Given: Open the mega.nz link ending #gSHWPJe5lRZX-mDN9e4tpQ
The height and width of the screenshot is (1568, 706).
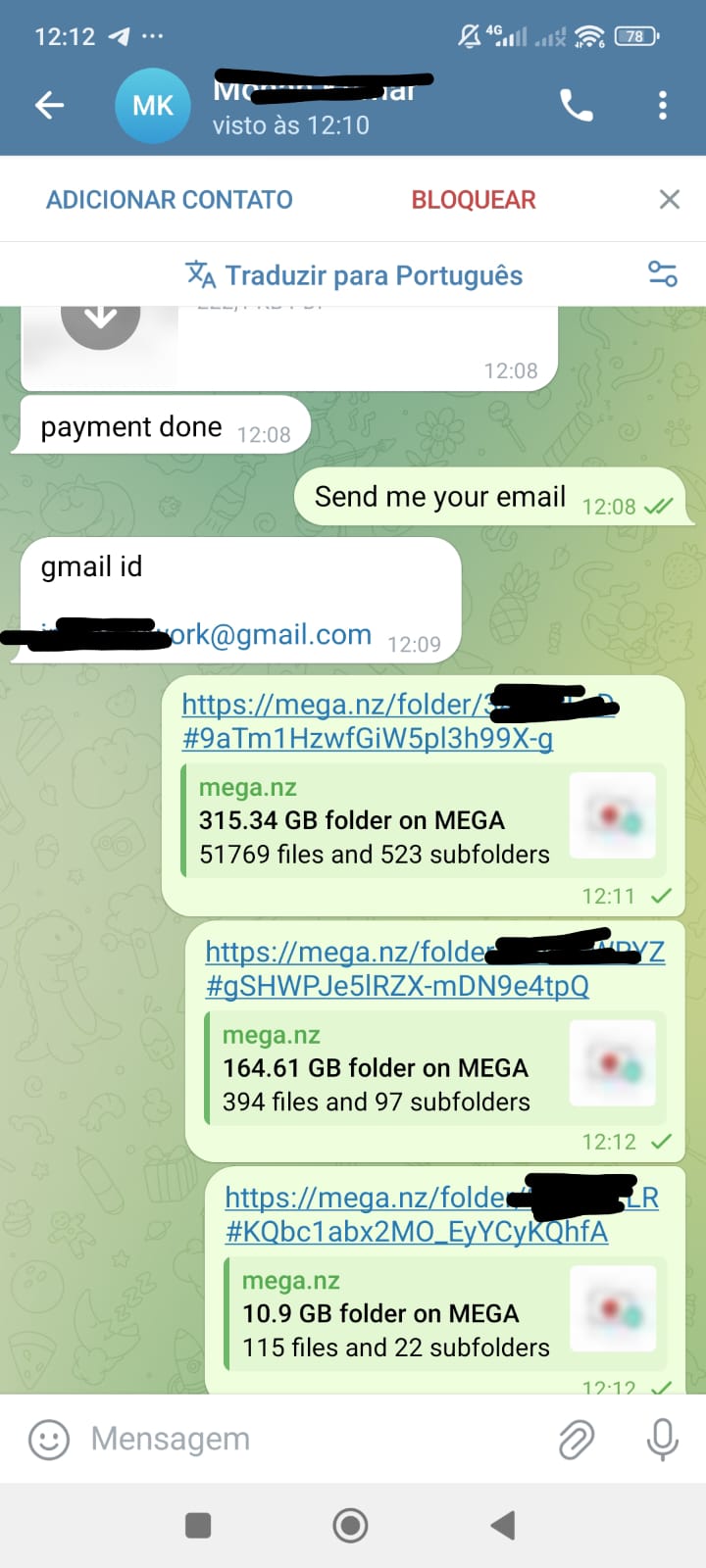Looking at the screenshot, I should [x=396, y=985].
